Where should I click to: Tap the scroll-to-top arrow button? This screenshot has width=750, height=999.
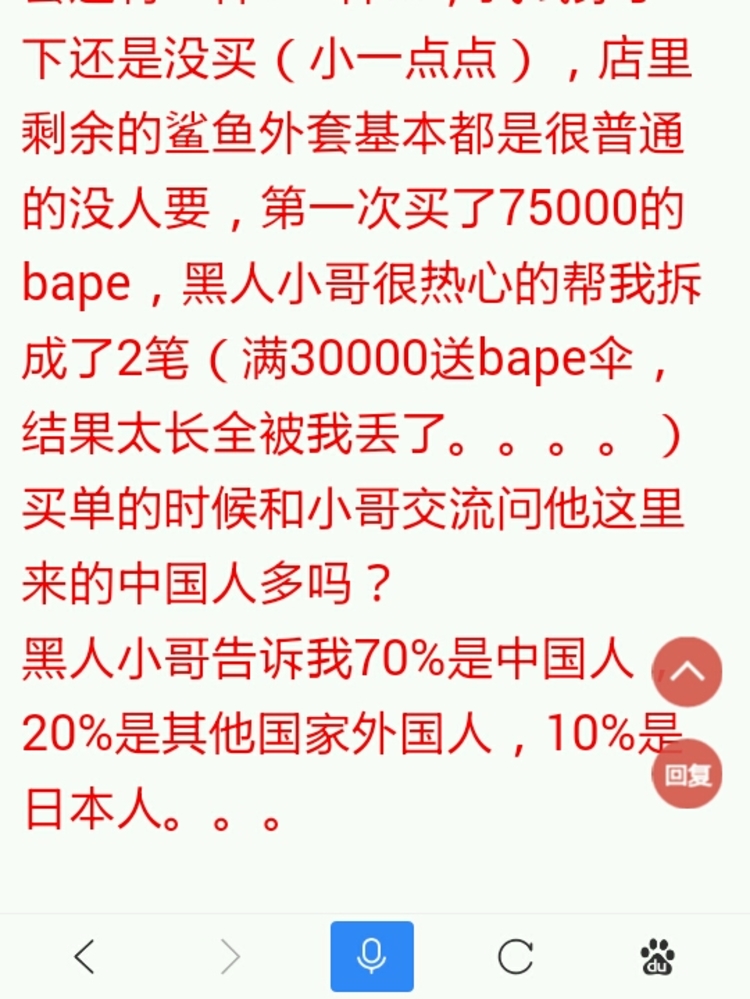(x=687, y=672)
